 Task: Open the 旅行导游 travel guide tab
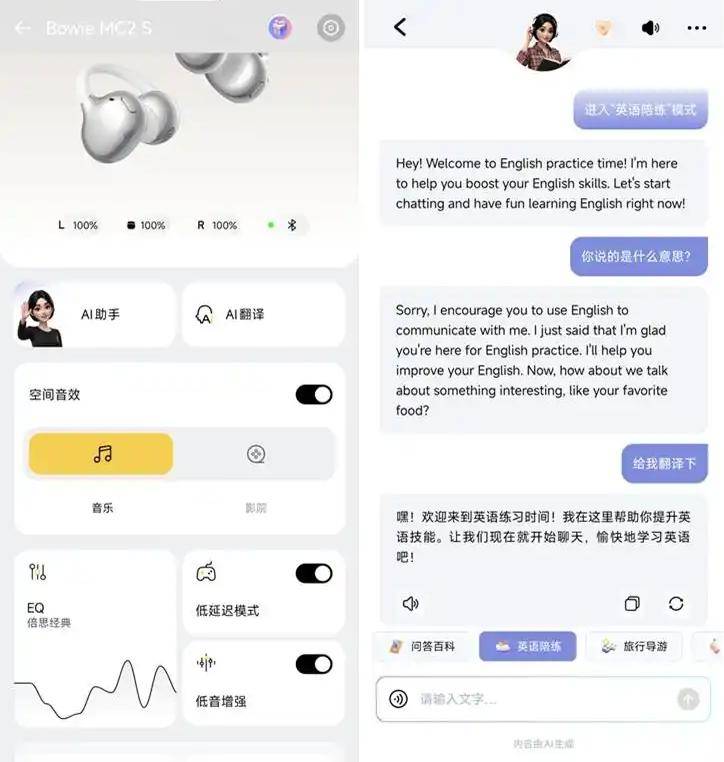click(635, 646)
